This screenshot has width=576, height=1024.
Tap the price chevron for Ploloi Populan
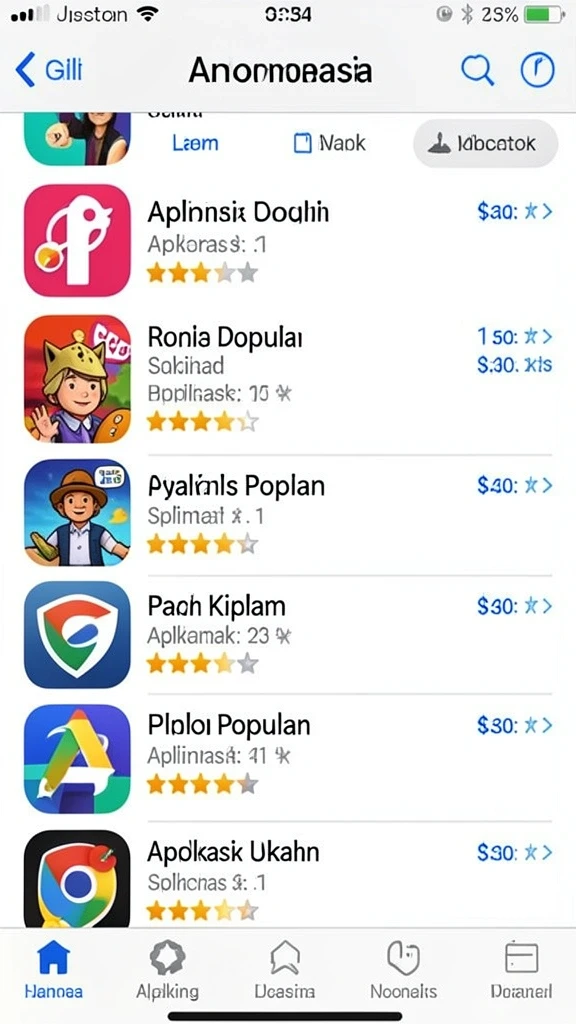pyautogui.click(x=515, y=725)
